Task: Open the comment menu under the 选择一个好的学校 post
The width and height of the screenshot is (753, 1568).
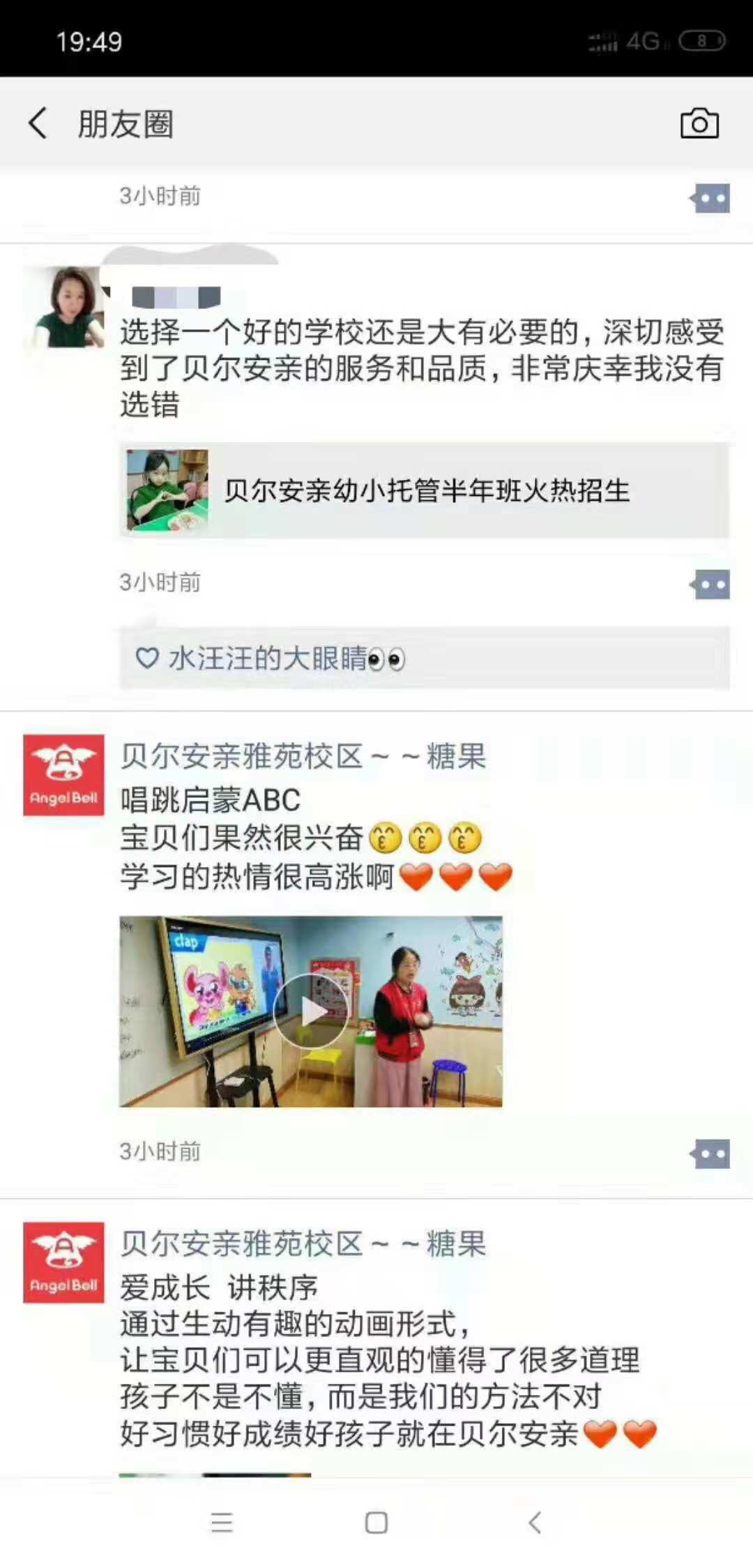Action: tap(710, 585)
